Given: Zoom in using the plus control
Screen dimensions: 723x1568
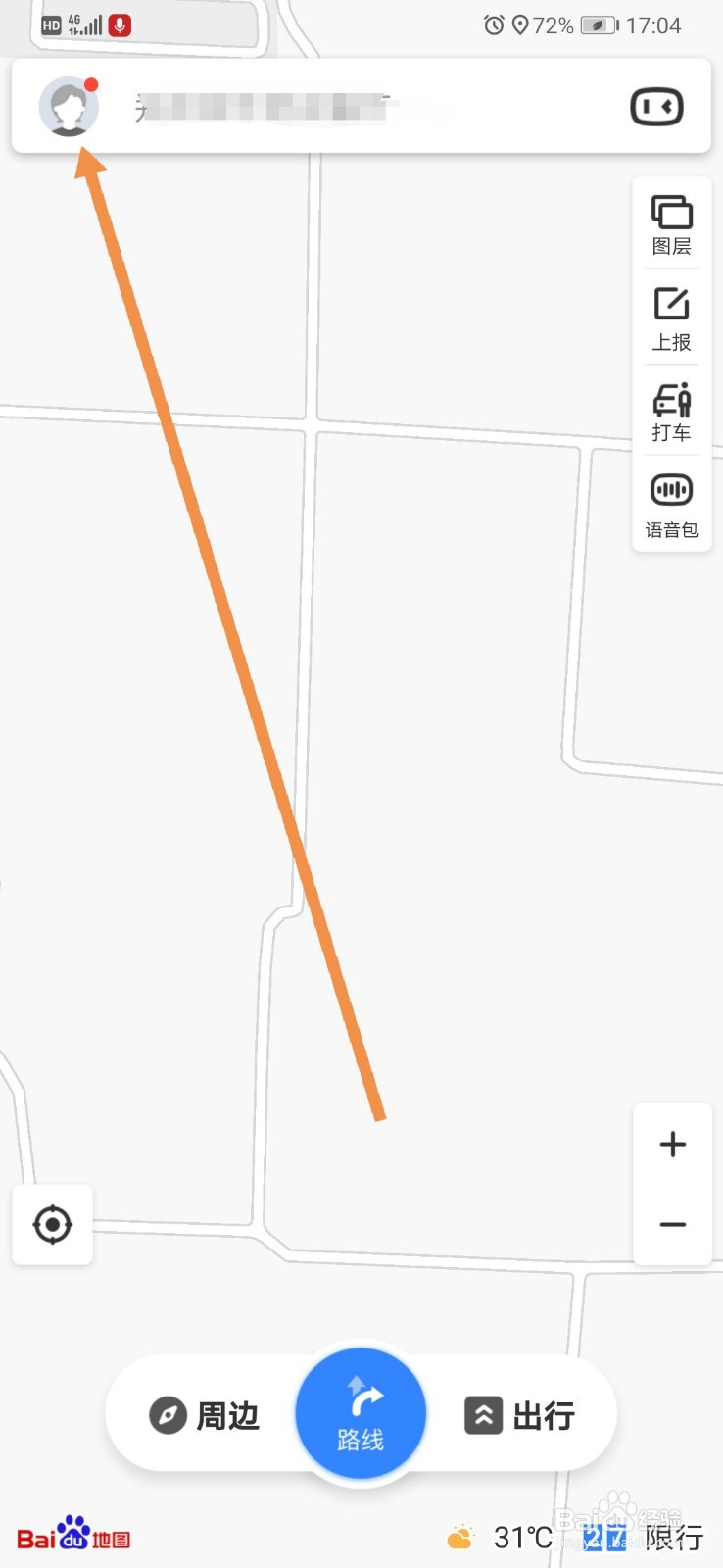Looking at the screenshot, I should (x=672, y=1144).
